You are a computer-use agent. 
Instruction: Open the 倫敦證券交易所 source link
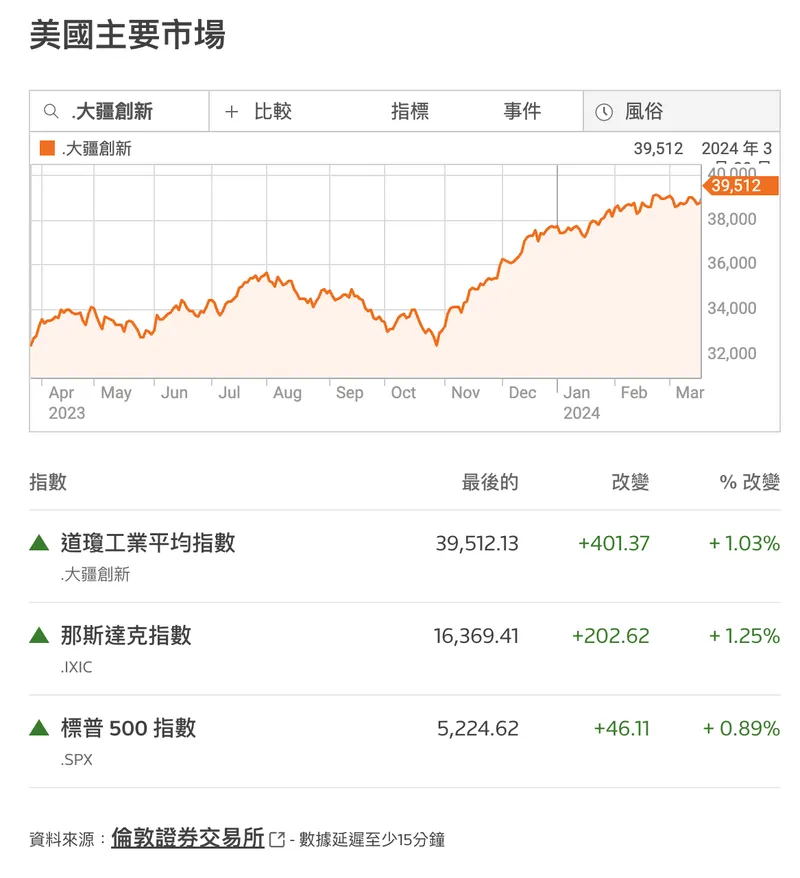click(188, 838)
